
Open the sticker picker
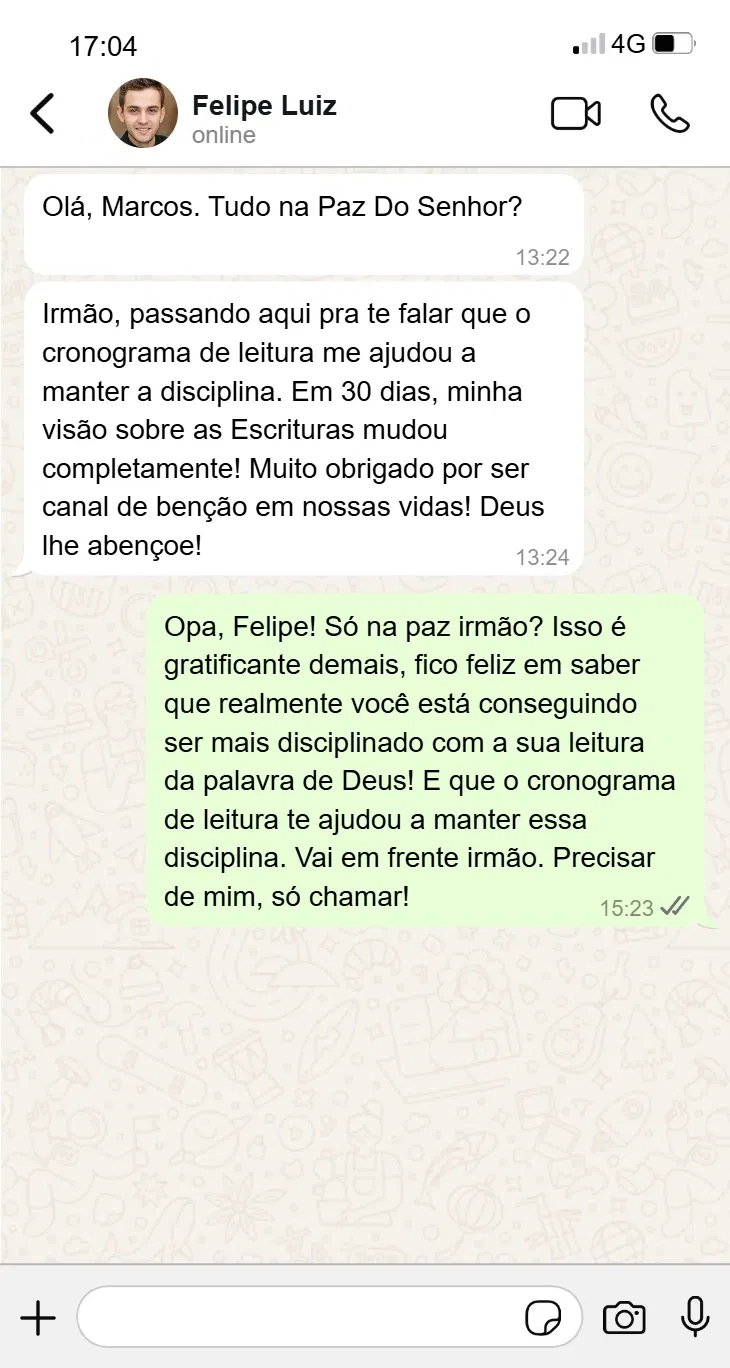pos(543,1318)
